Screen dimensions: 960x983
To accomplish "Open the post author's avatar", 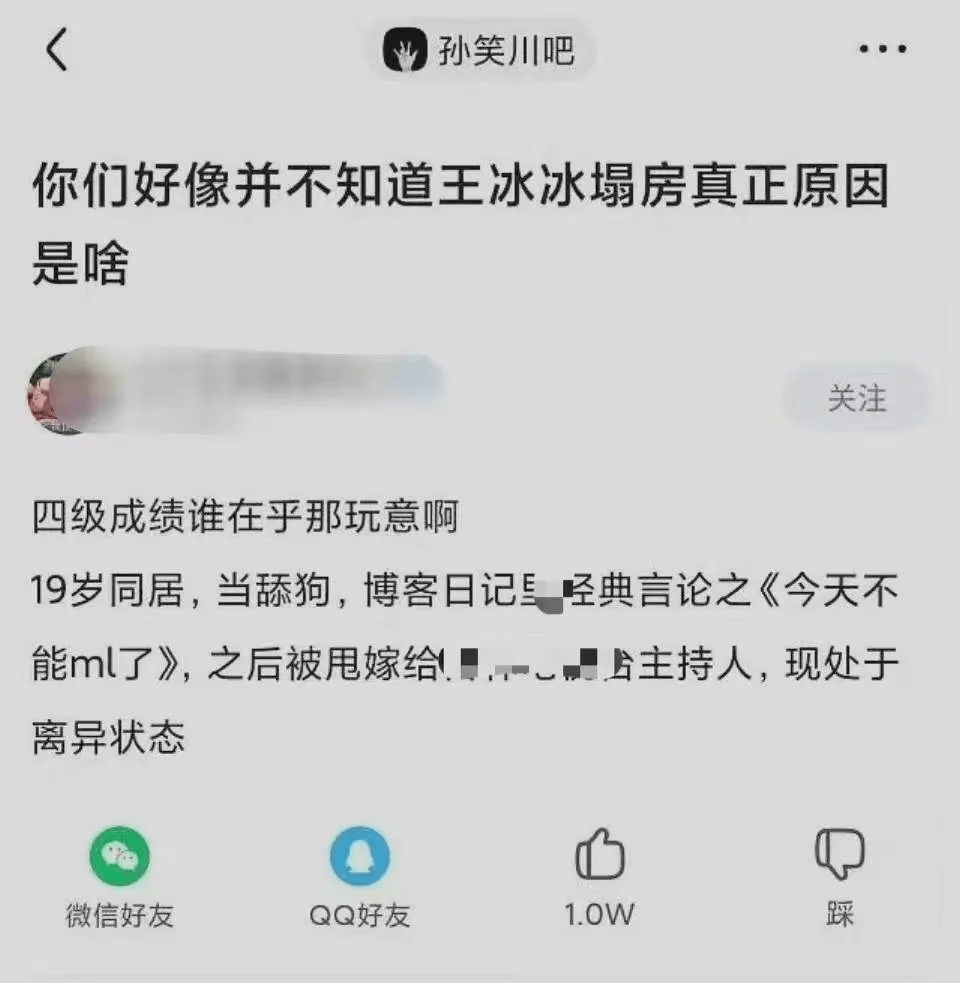I will pyautogui.click(x=60, y=393).
